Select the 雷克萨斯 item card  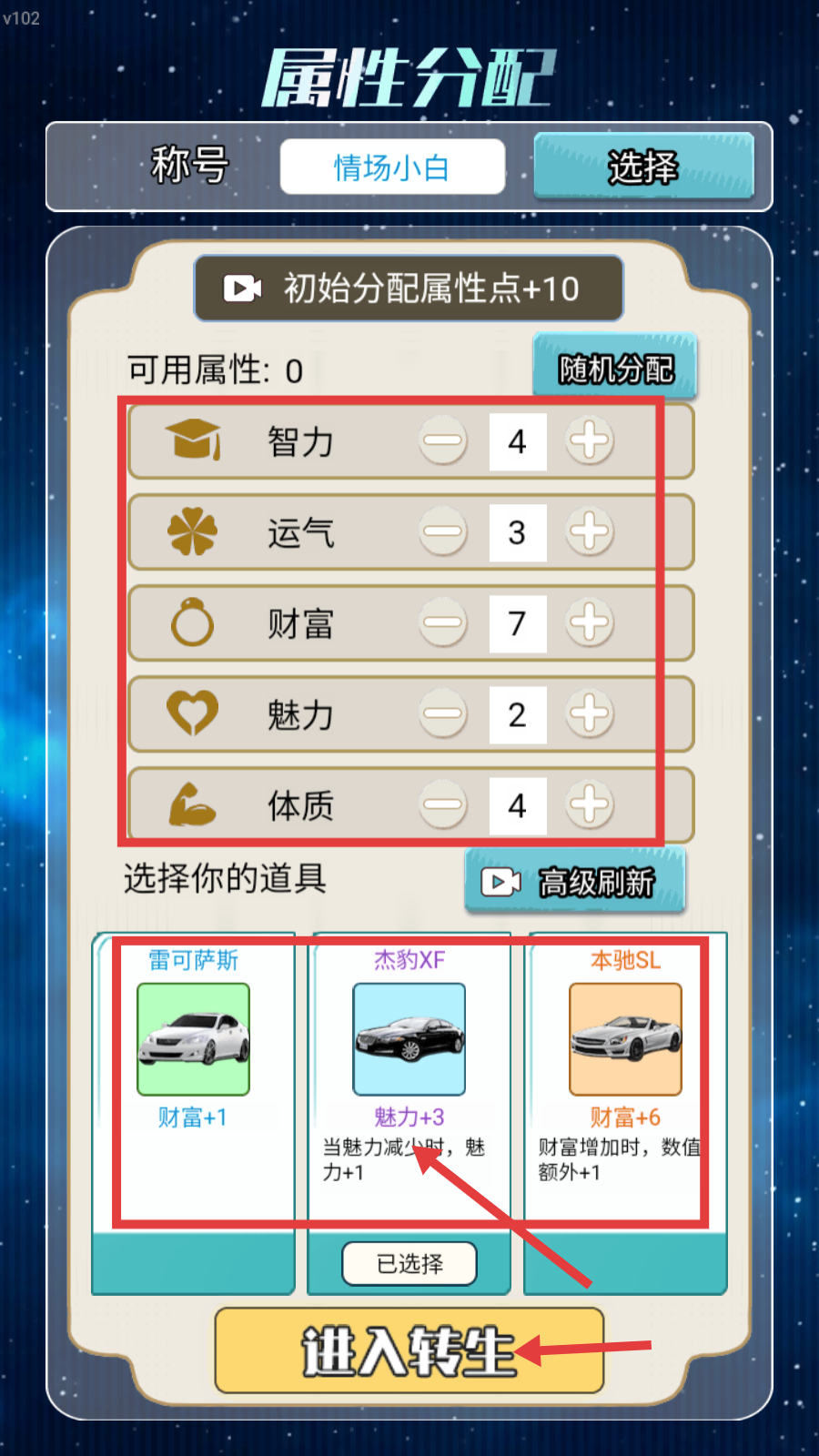193,1074
